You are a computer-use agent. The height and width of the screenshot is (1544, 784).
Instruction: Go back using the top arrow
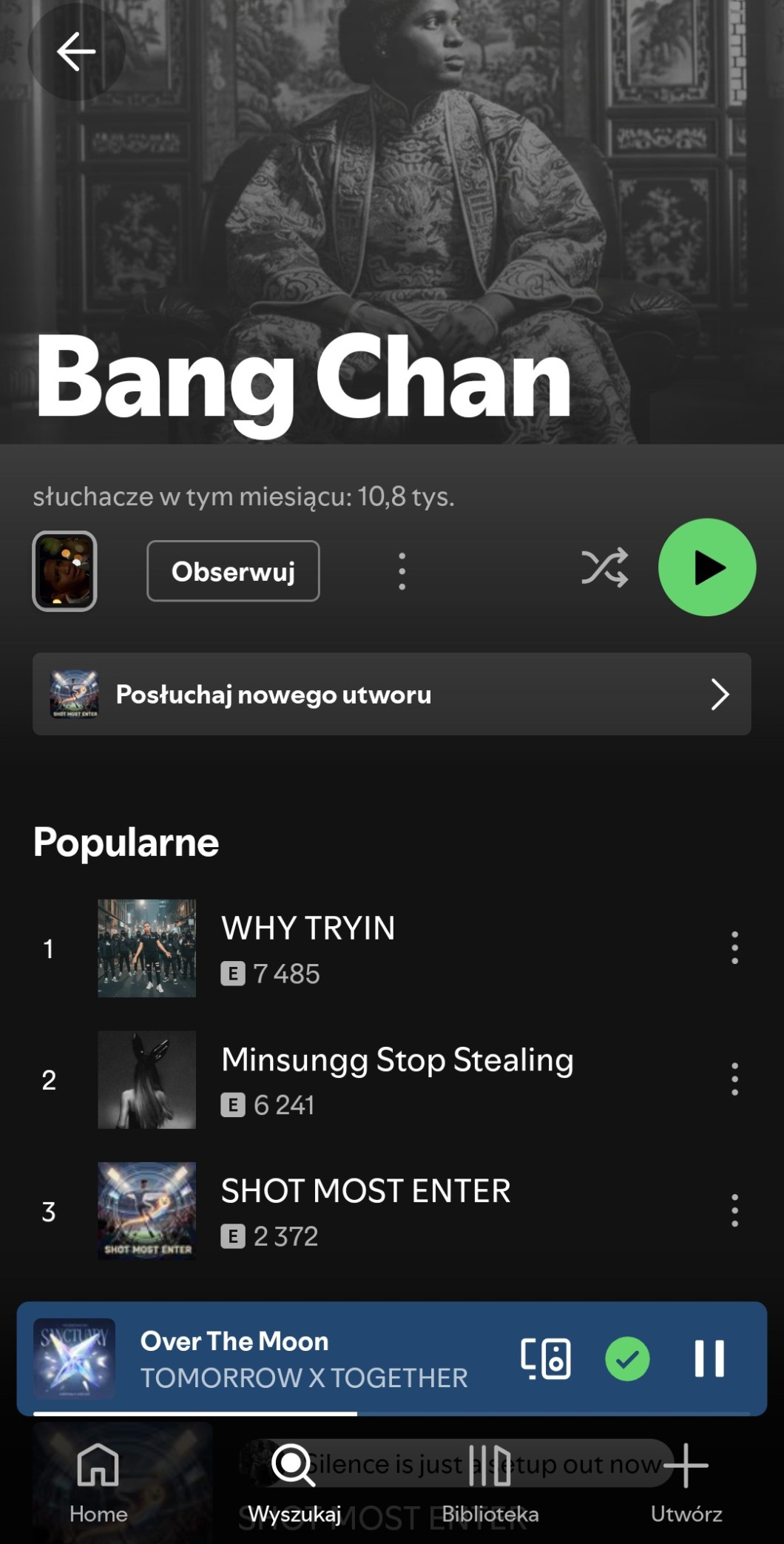point(76,52)
